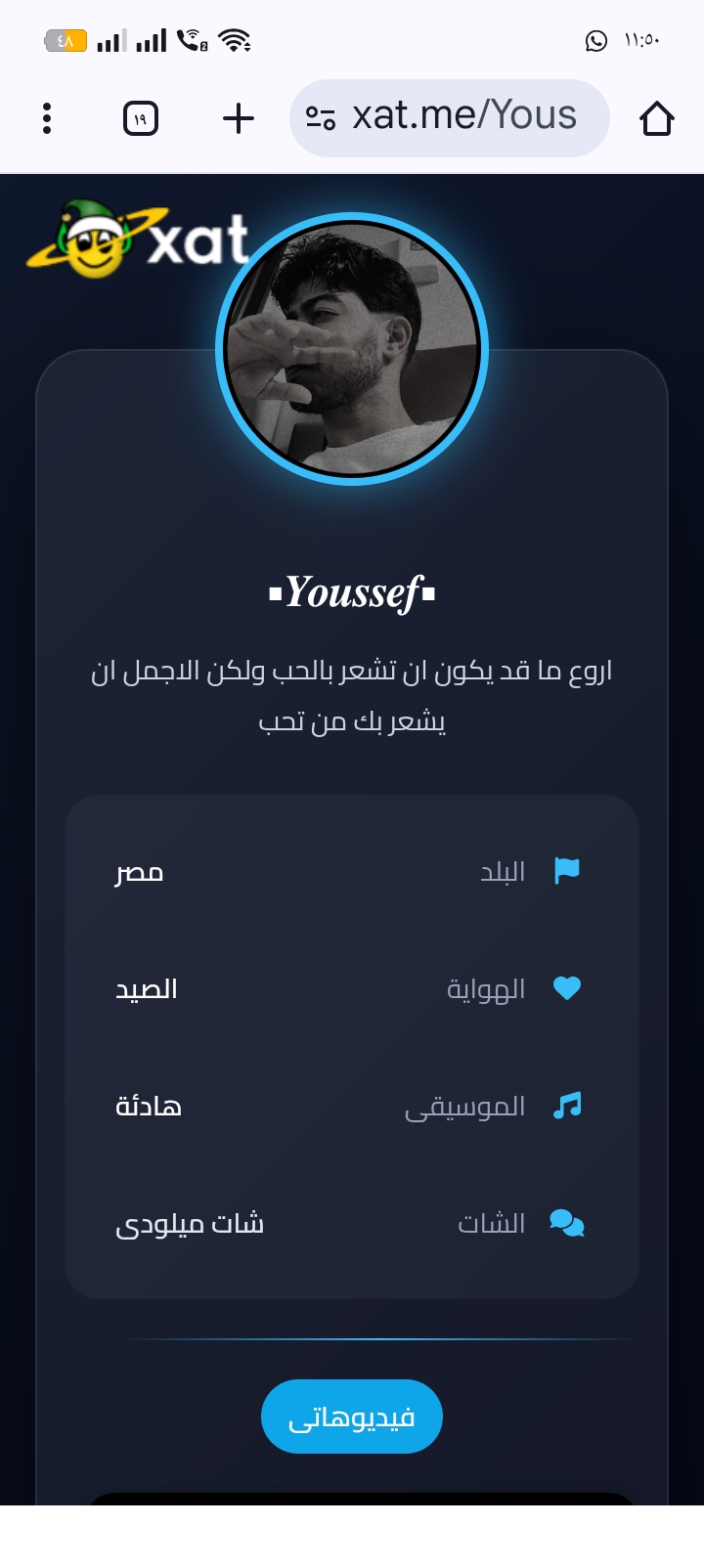Open the xat logo link
Viewport: 704px width, 1568px height.
137,240
